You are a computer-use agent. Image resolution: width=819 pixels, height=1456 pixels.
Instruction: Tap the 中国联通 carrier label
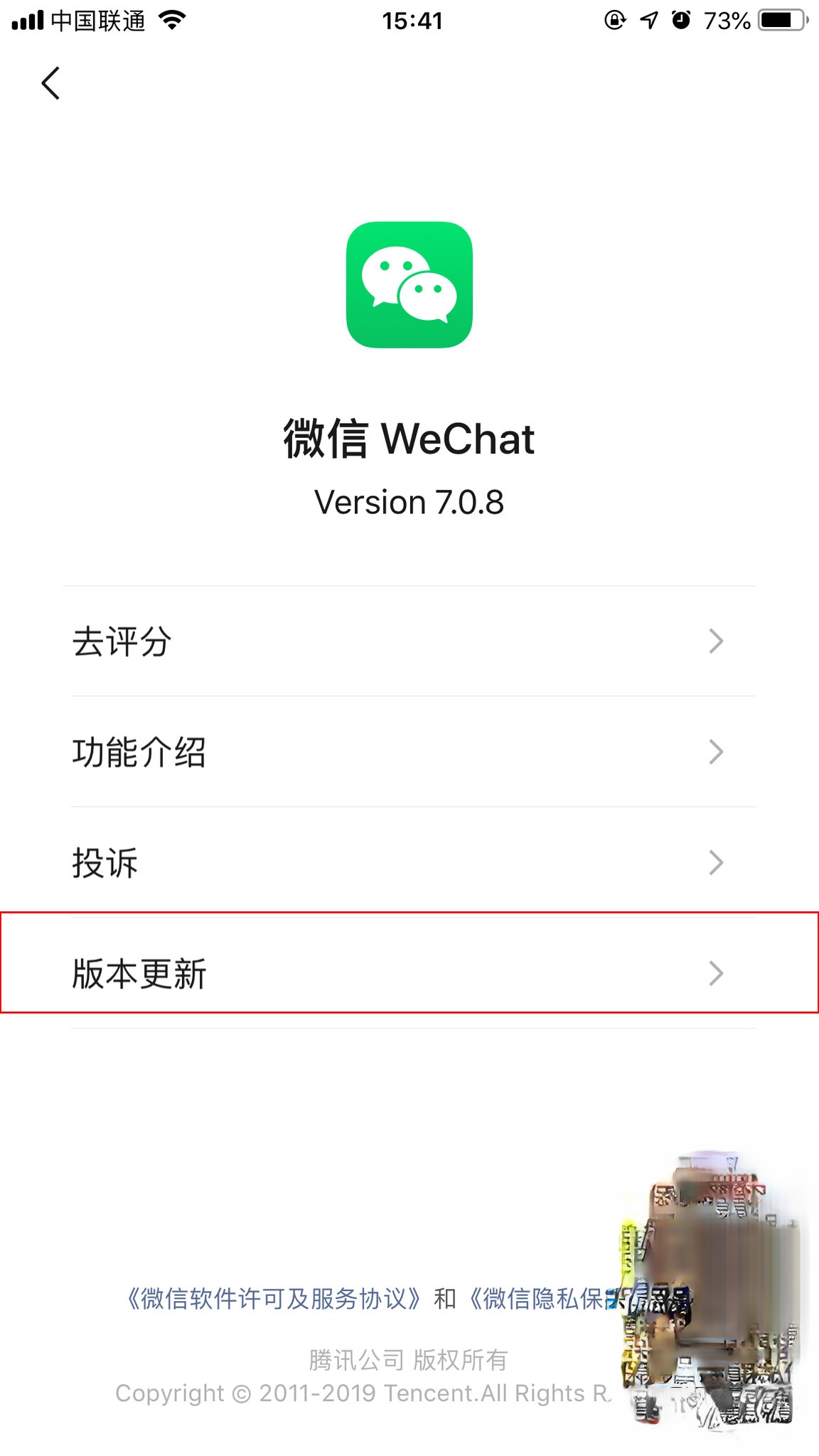98,20
